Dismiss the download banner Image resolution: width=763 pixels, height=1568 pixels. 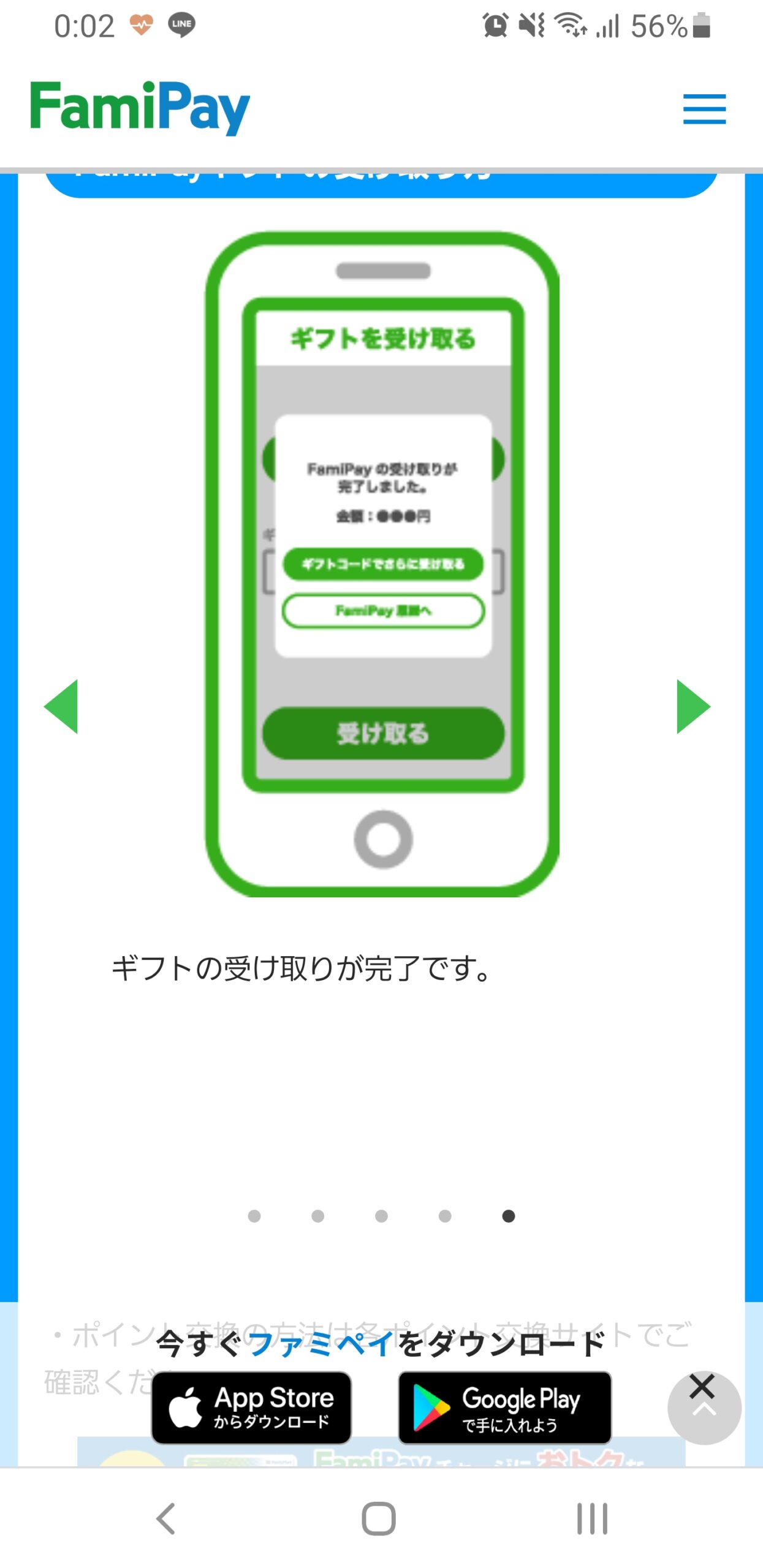click(702, 1387)
